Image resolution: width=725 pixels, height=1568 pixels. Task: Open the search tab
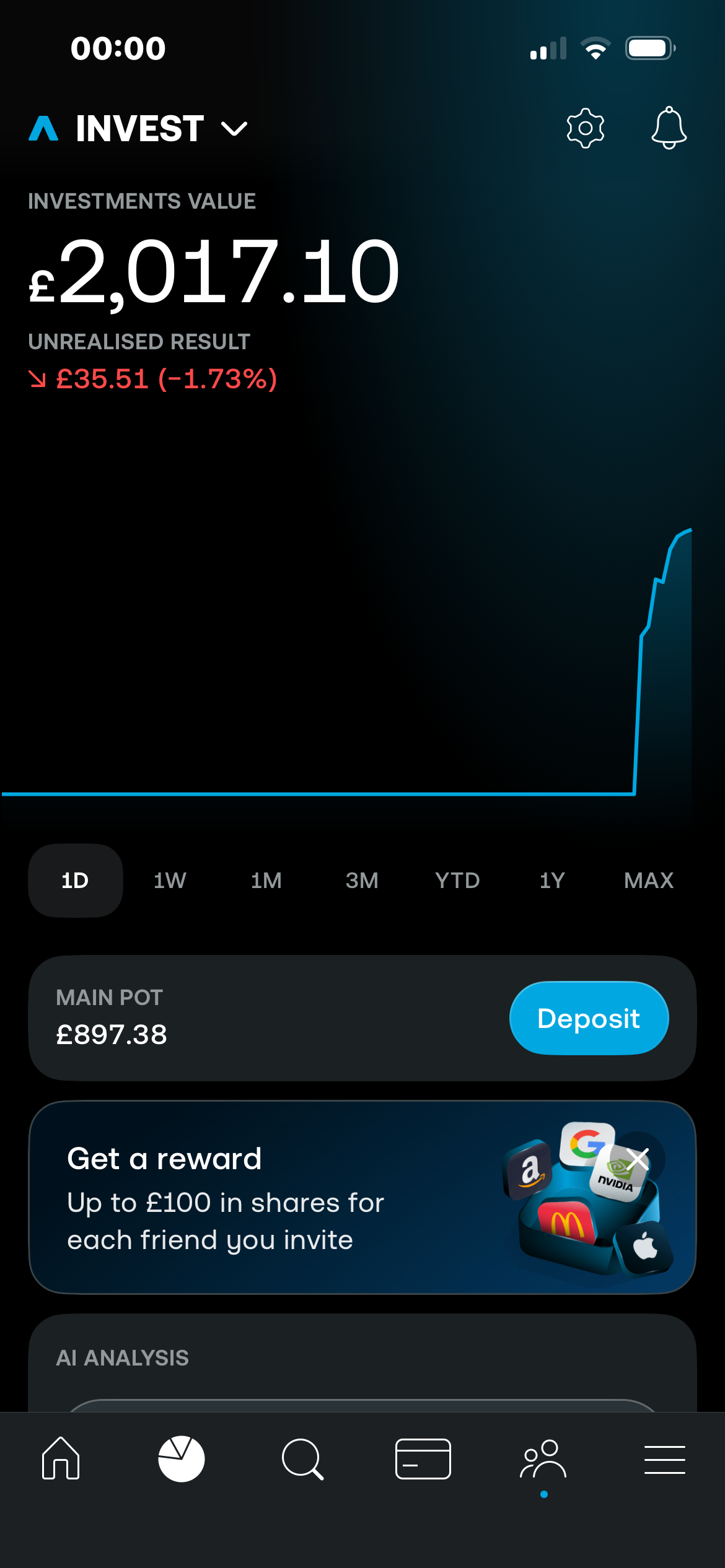pos(302,1459)
